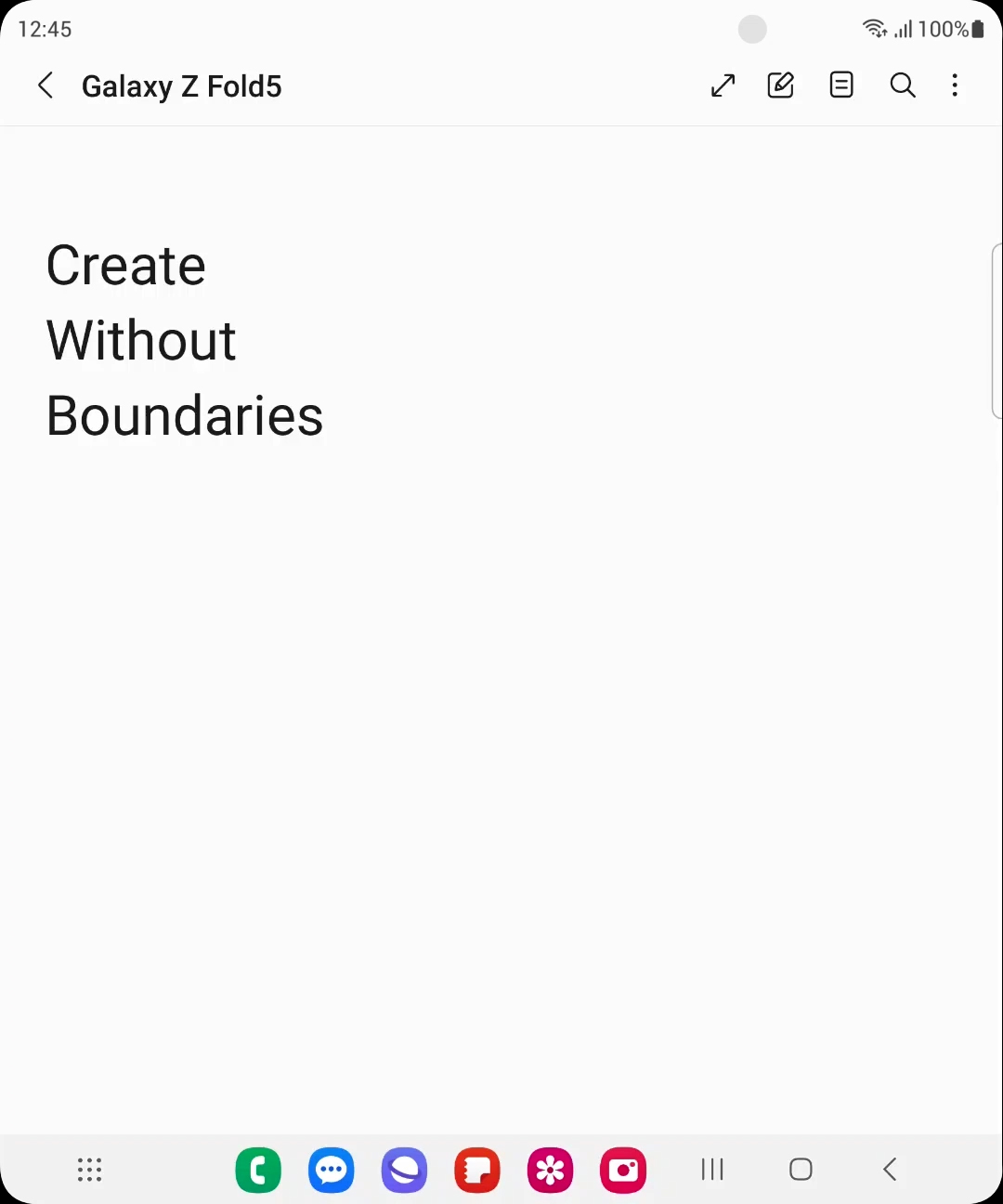The width and height of the screenshot is (1003, 1204).
Task: Go to the home screen
Action: (x=801, y=1170)
